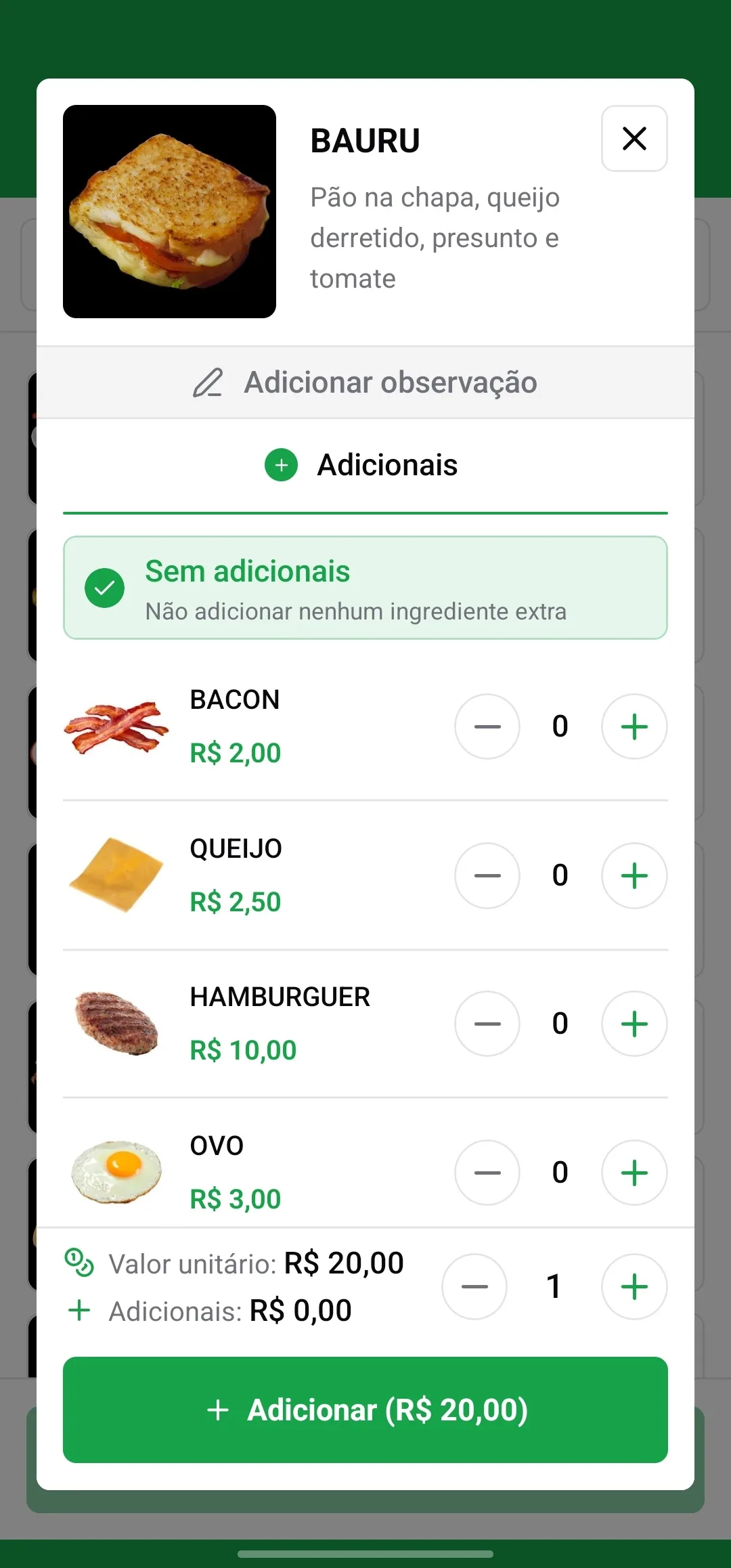Tap the minus icon next to OVO
This screenshot has height=1568, width=731.
(x=487, y=1173)
